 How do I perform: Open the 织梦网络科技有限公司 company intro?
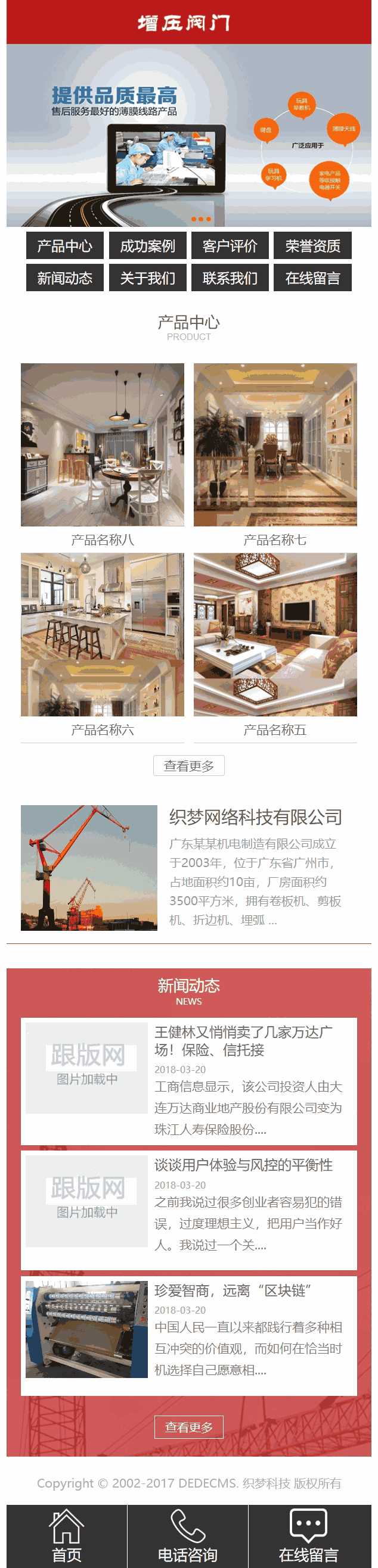(x=255, y=817)
